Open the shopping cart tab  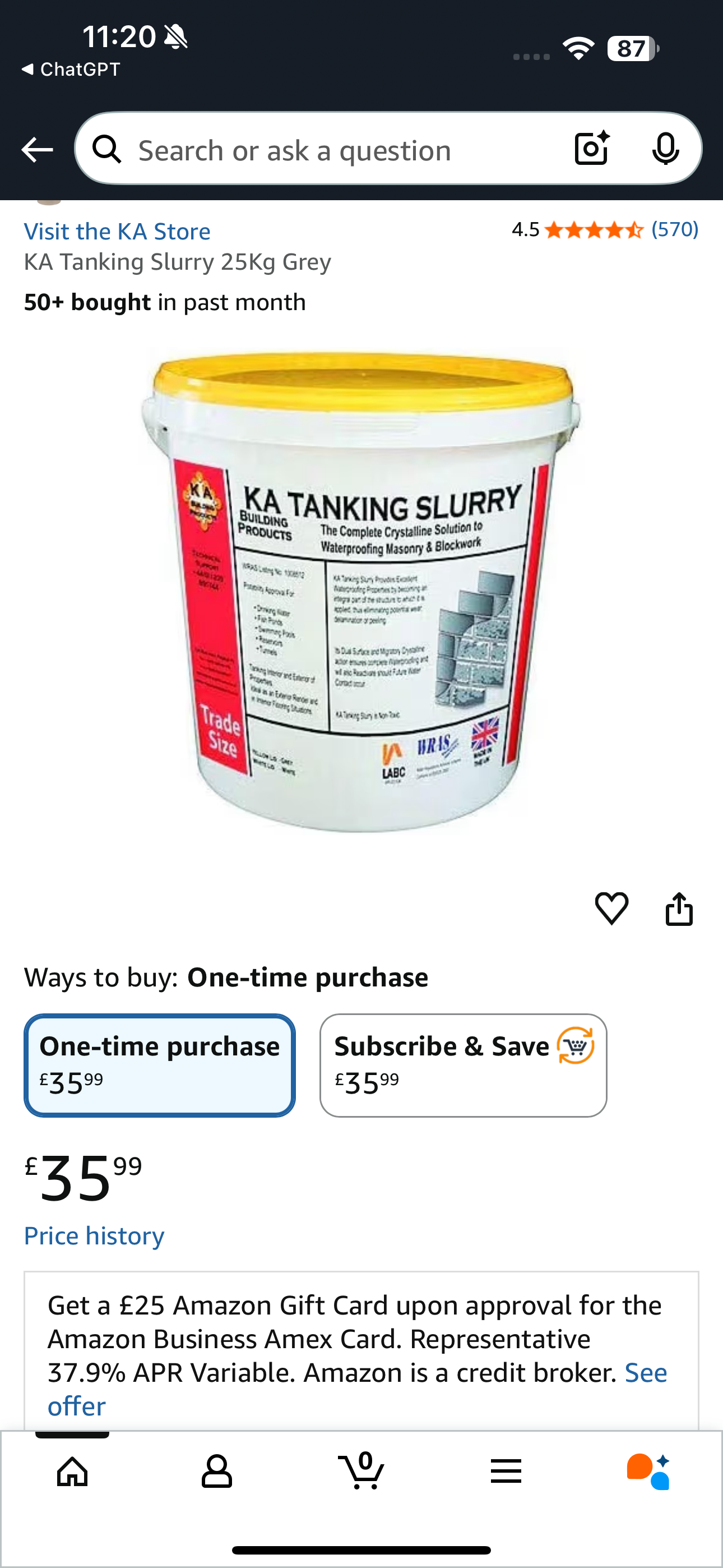(361, 1472)
